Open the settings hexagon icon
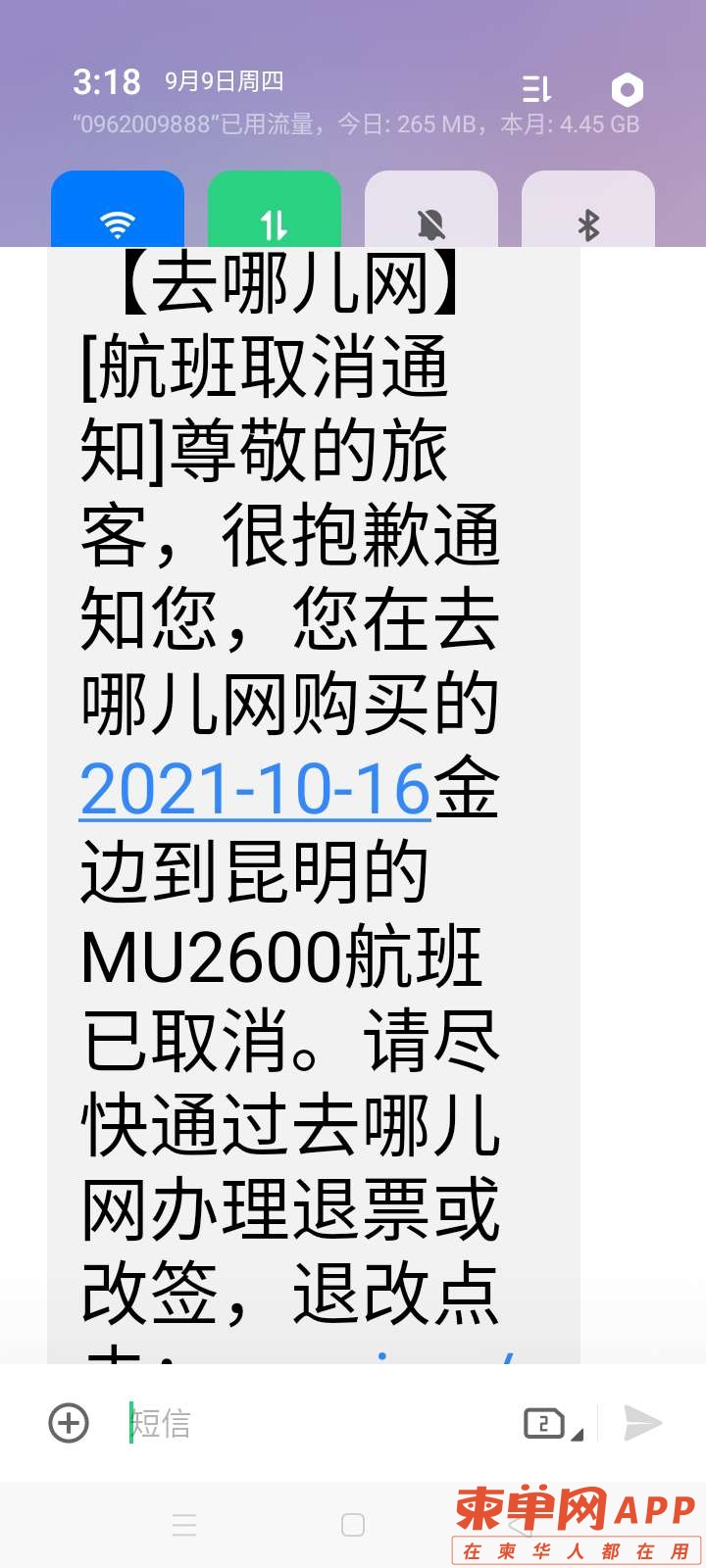This screenshot has width=706, height=1568. click(627, 90)
